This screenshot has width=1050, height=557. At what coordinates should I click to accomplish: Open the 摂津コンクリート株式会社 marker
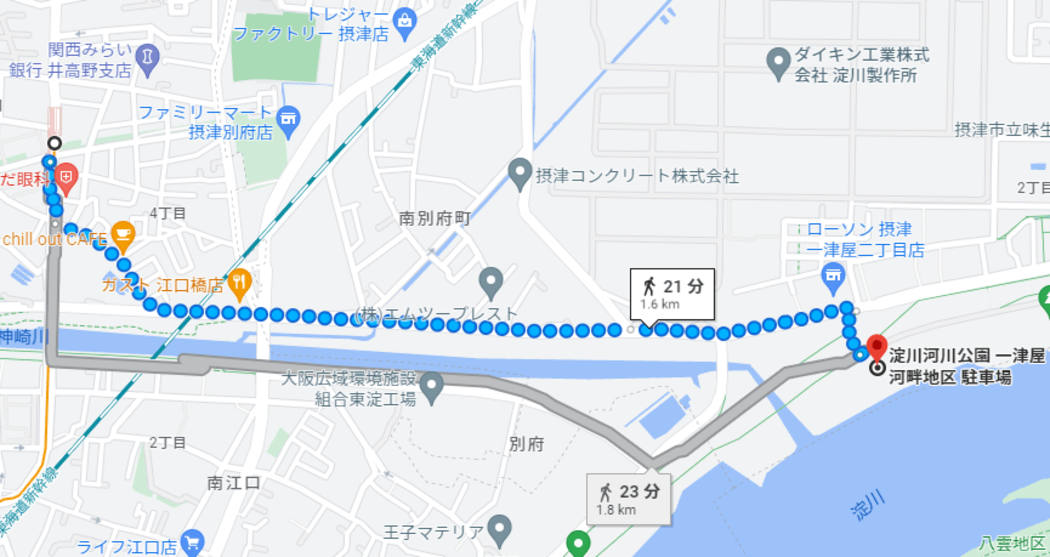[519, 174]
